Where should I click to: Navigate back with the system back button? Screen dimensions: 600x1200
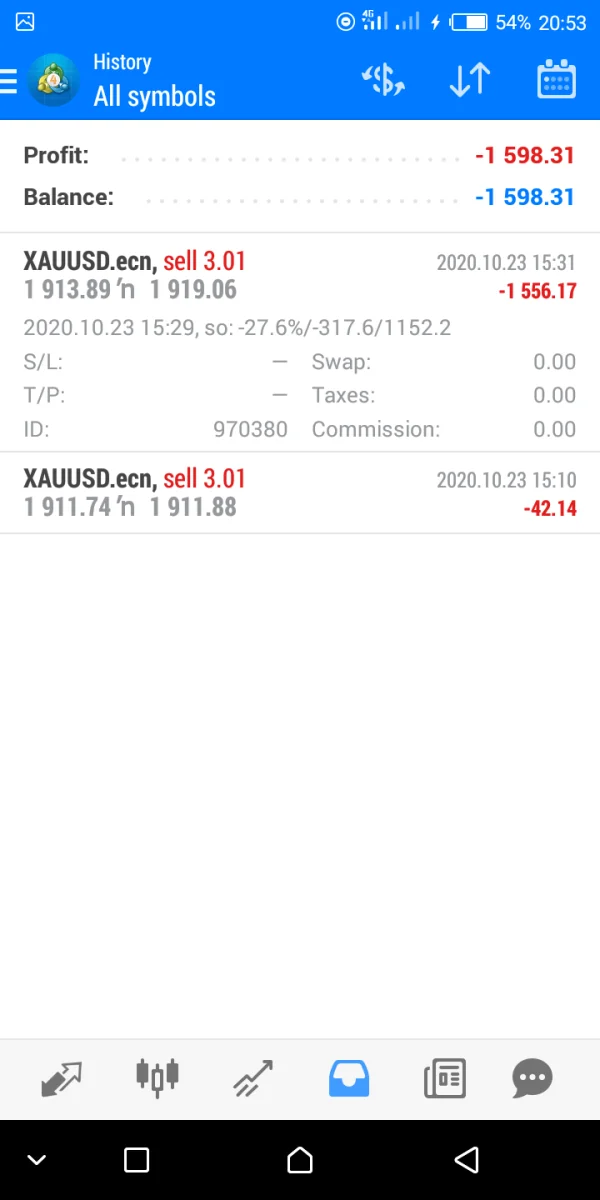pos(466,1160)
